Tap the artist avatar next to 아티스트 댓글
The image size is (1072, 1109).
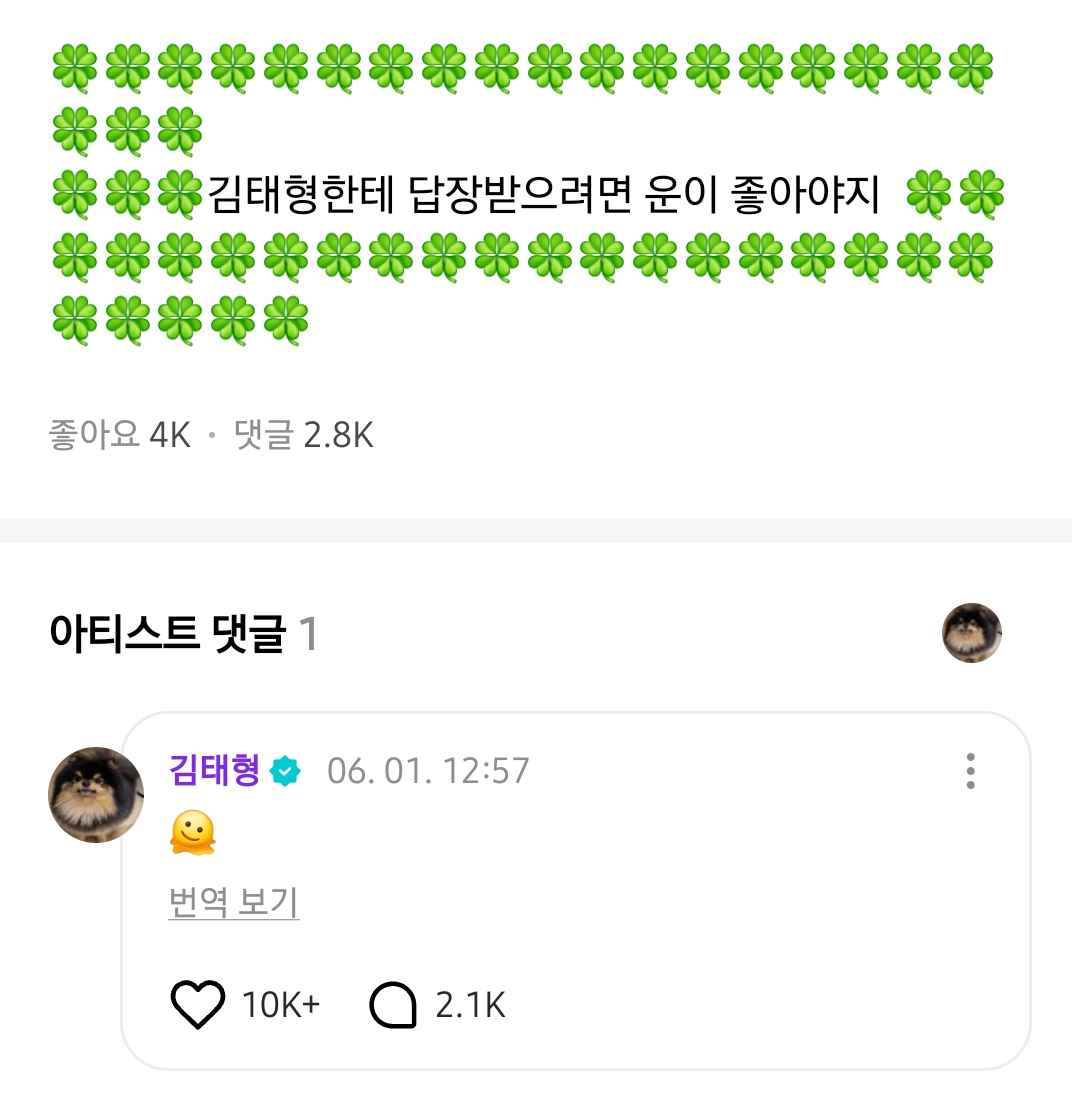(x=971, y=633)
